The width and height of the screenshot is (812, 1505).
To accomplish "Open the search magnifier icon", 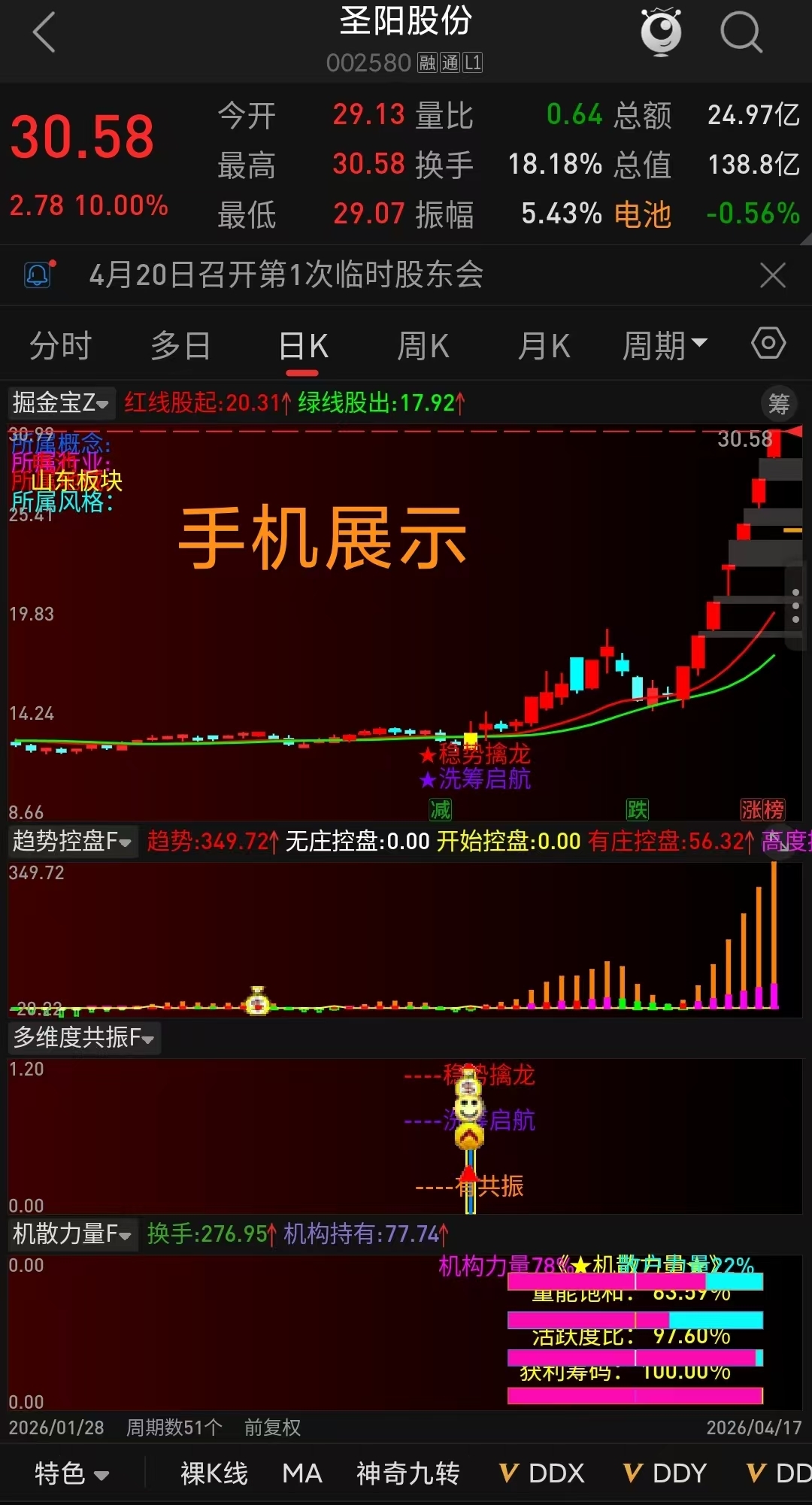I will 741,33.
